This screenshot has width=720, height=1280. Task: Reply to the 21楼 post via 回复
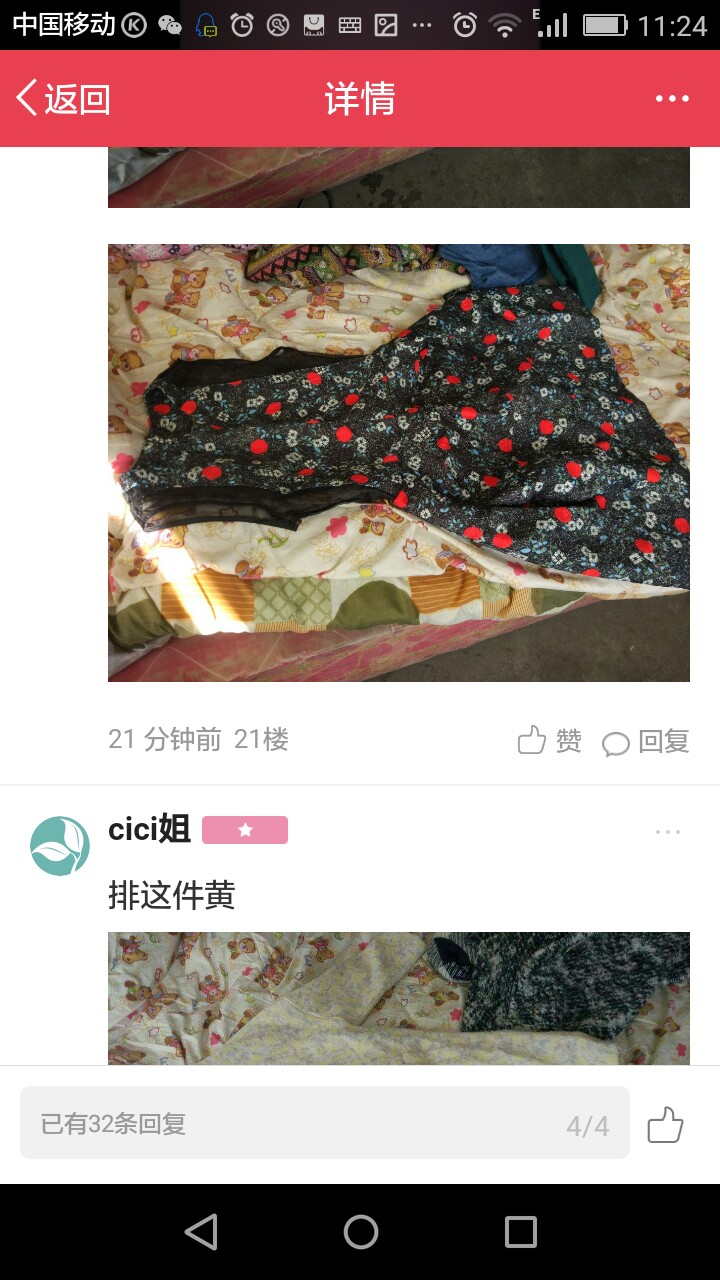(x=646, y=742)
